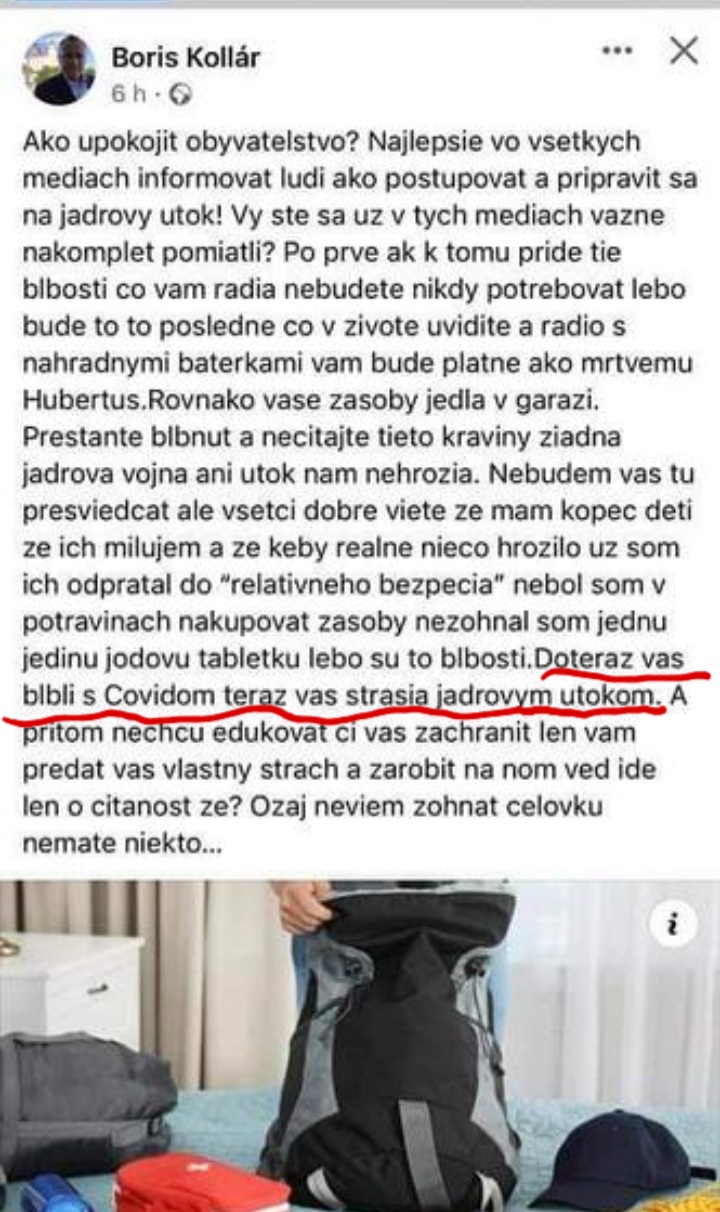The image size is (720, 1212).
Task: Open the Boris Kollár profile name
Action: pos(185,57)
